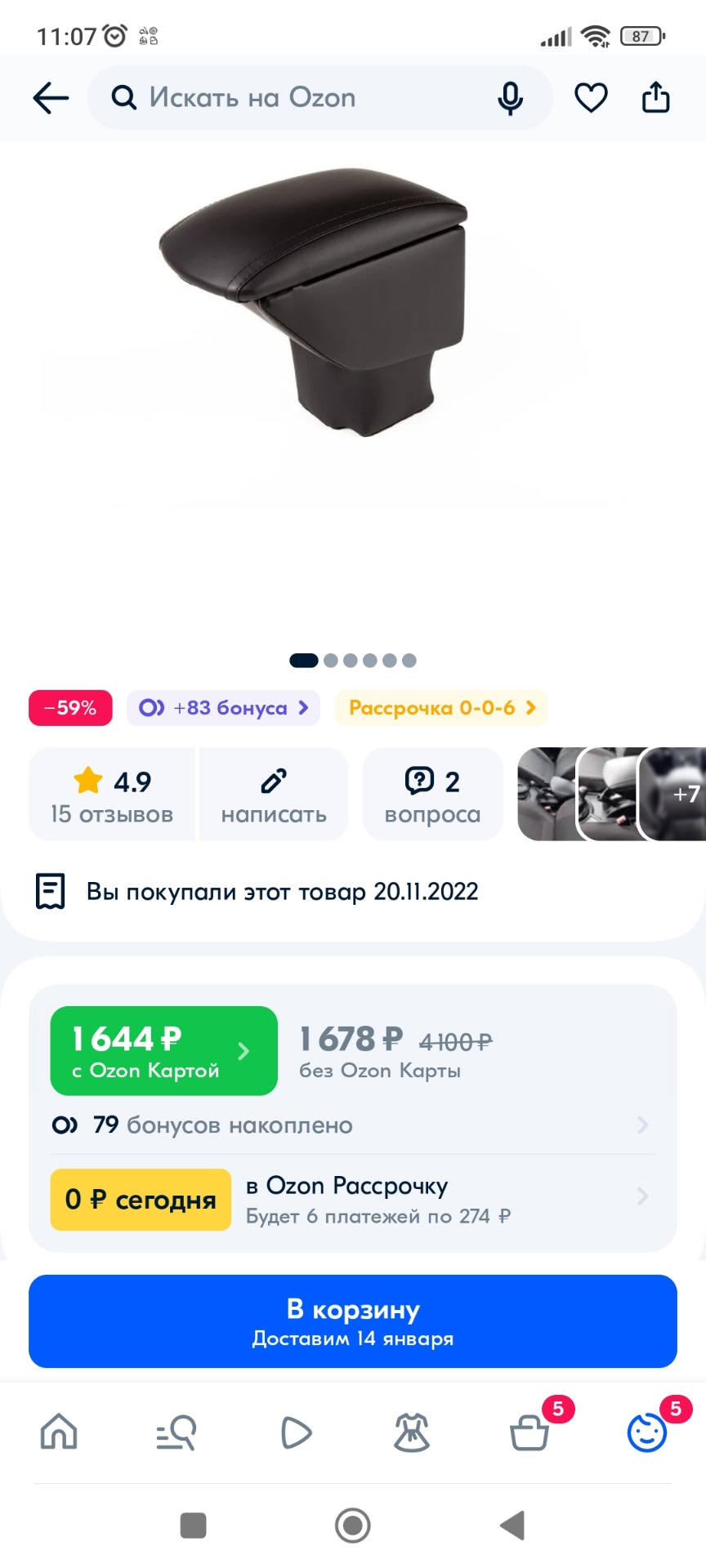Share this product
Image resolution: width=706 pixels, height=1568 pixels.
(x=655, y=98)
